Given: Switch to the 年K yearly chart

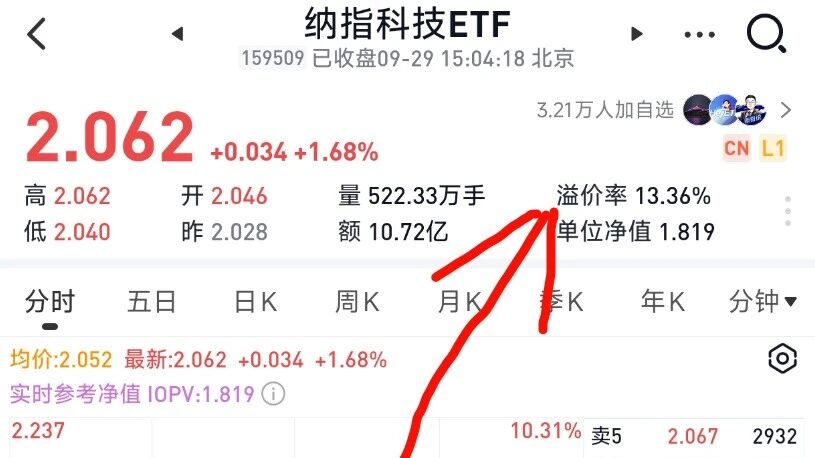Looking at the screenshot, I should (x=663, y=301).
